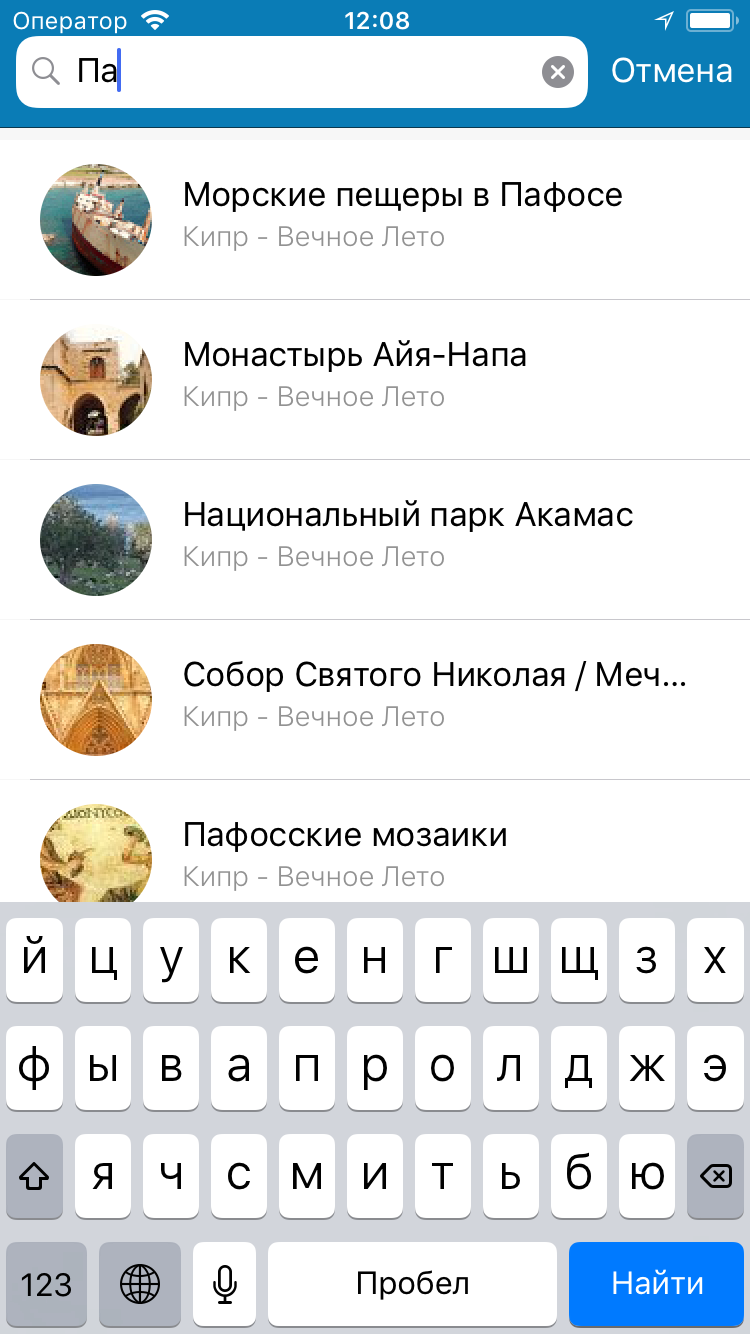Viewport: 750px width, 1334px height.
Task: Clear the search text with the X icon
Action: tap(558, 72)
